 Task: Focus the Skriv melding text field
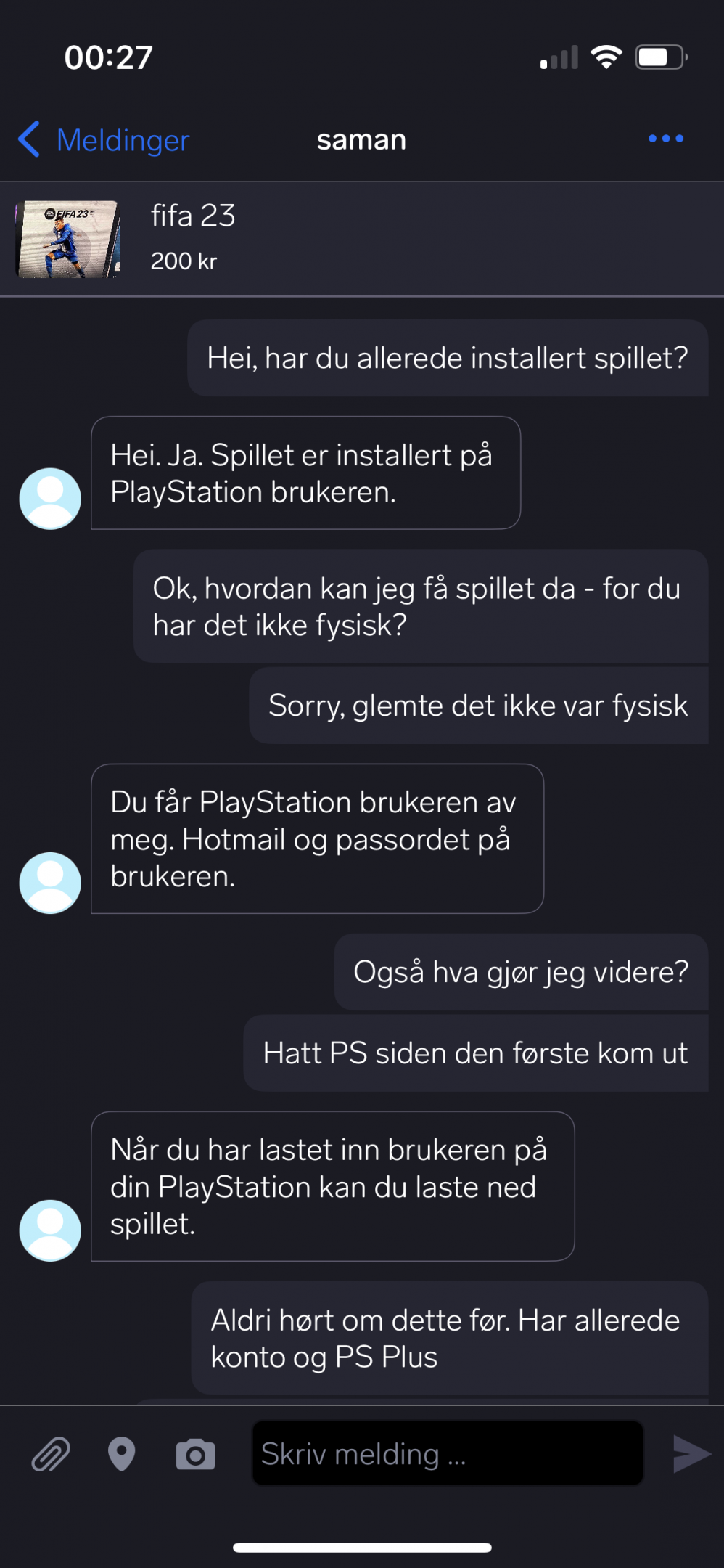click(448, 1453)
